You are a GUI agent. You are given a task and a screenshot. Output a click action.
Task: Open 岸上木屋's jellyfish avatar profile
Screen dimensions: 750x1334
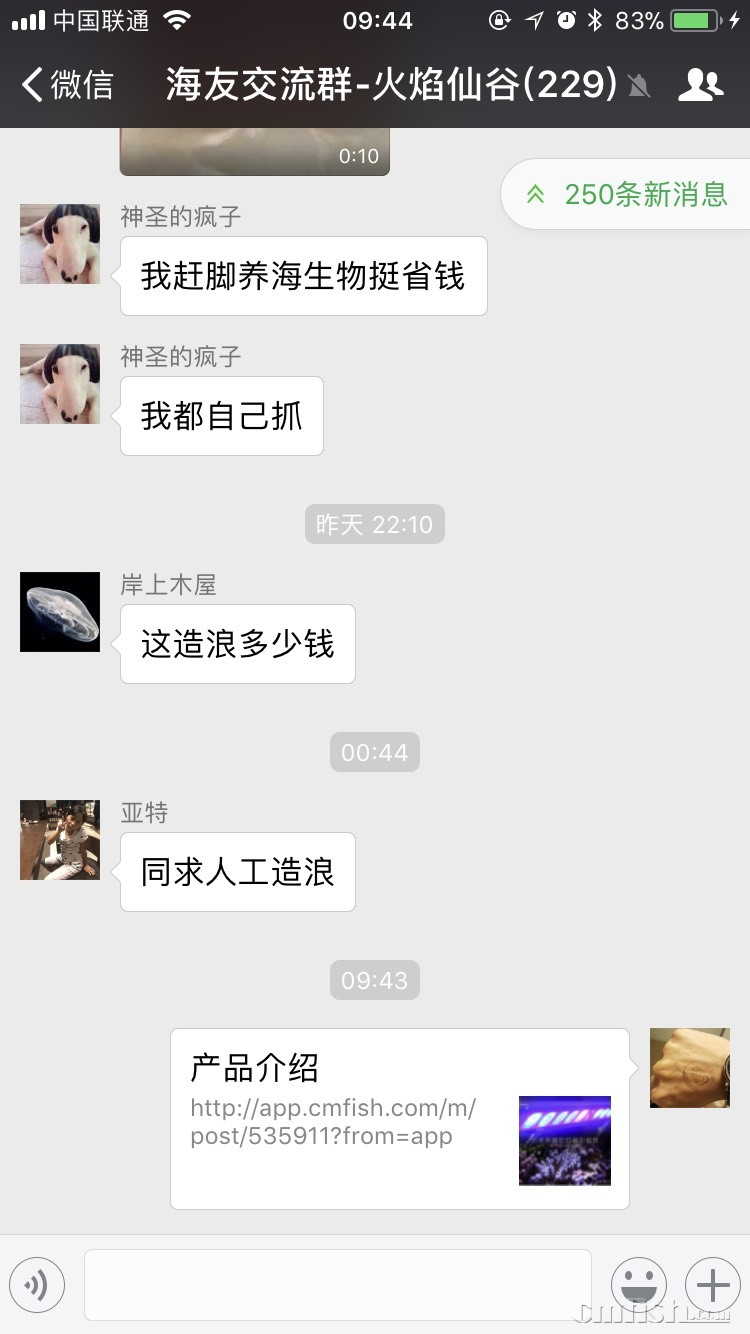tap(60, 612)
